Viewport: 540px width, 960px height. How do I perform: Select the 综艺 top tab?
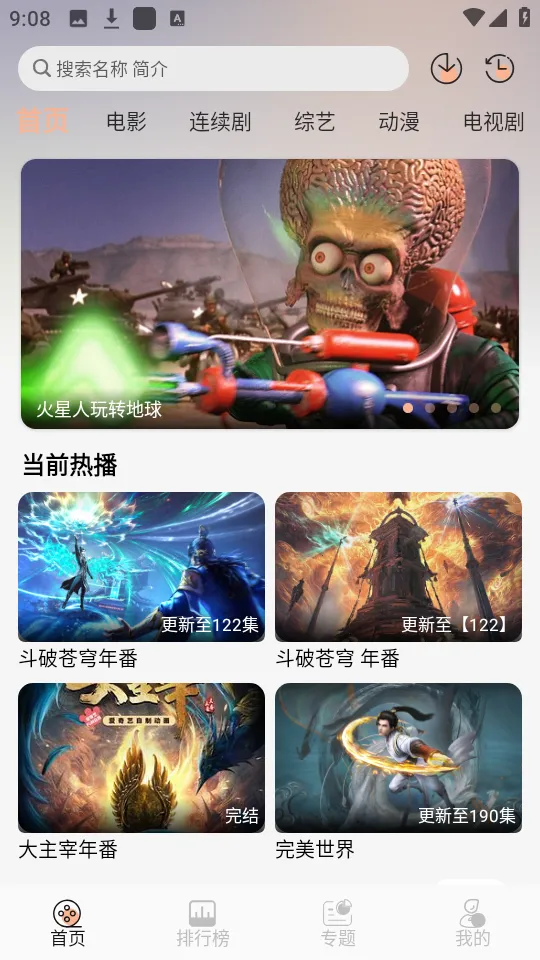[x=314, y=121]
